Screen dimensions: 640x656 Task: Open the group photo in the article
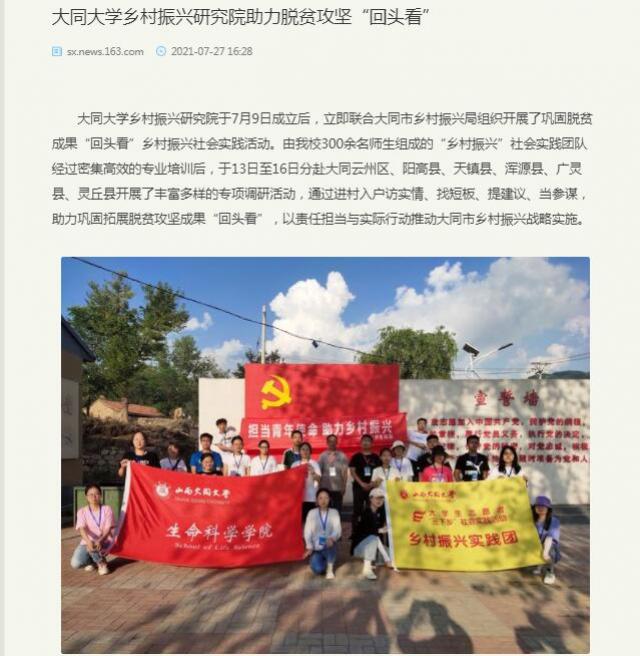[x=325, y=455]
